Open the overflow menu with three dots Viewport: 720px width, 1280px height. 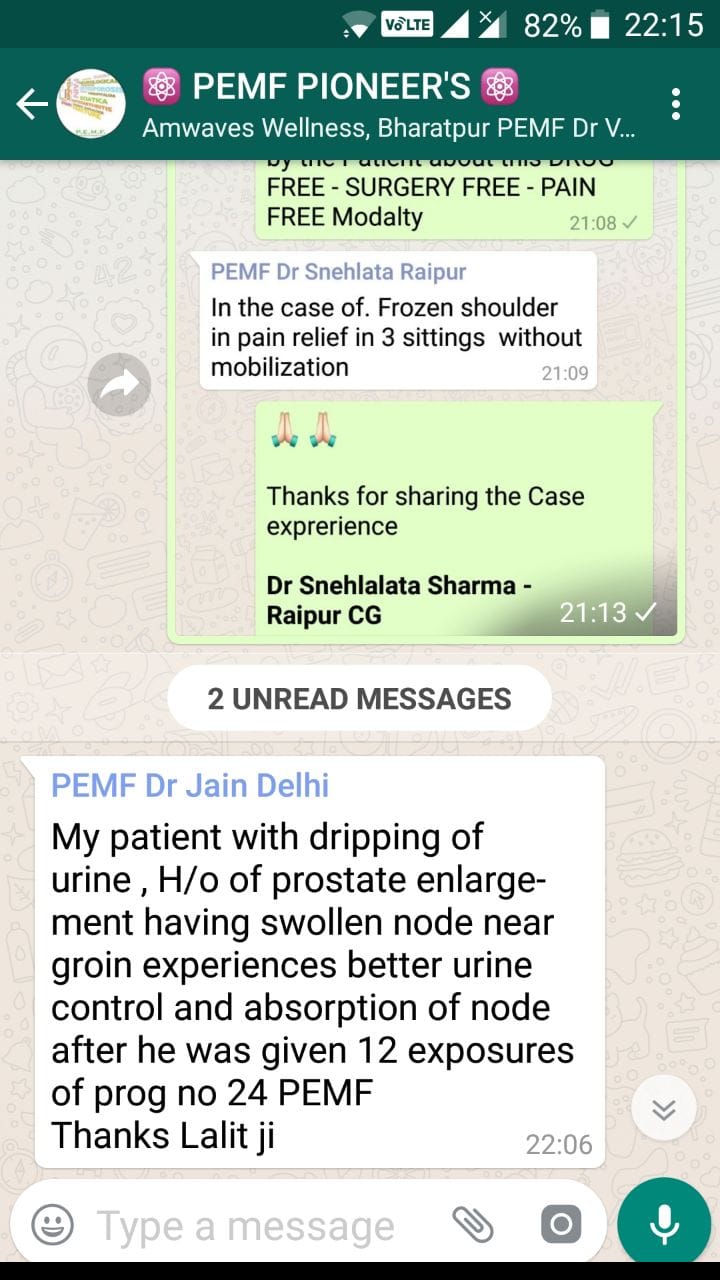coord(677,104)
